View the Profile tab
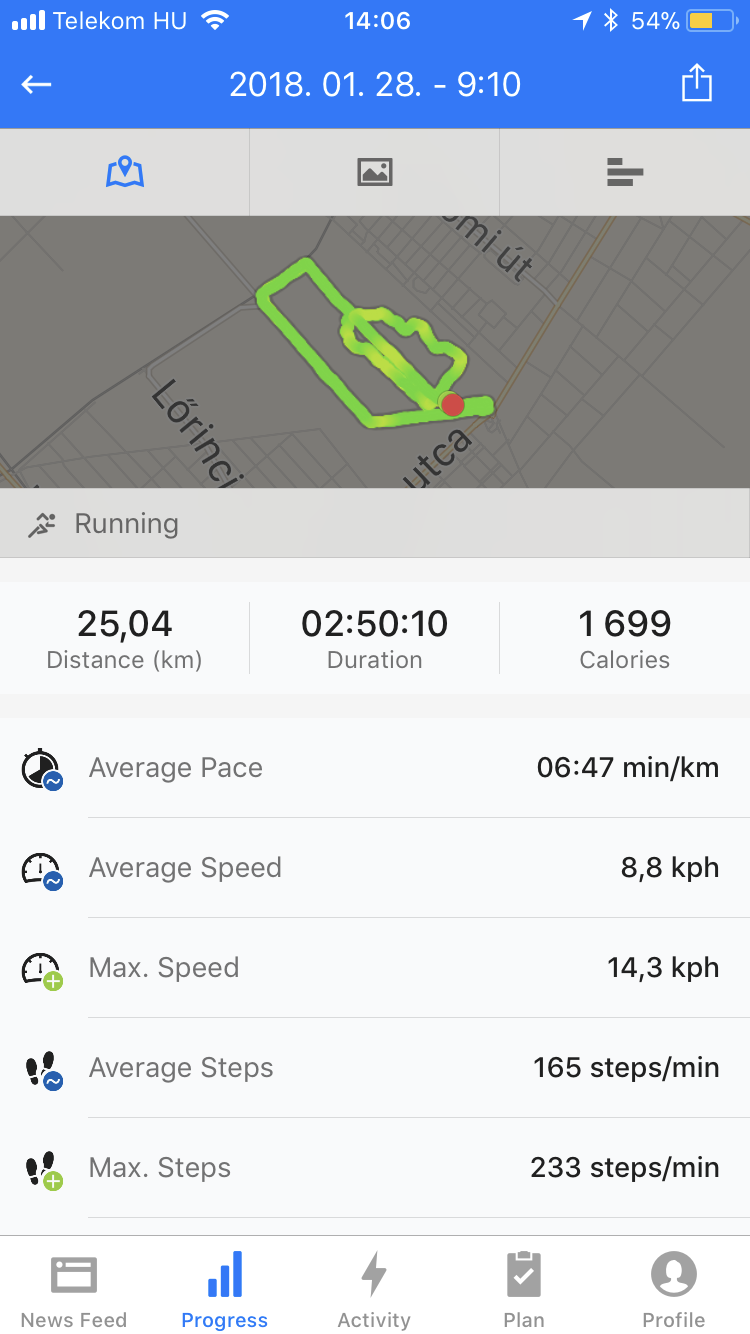 pyautogui.click(x=674, y=1290)
